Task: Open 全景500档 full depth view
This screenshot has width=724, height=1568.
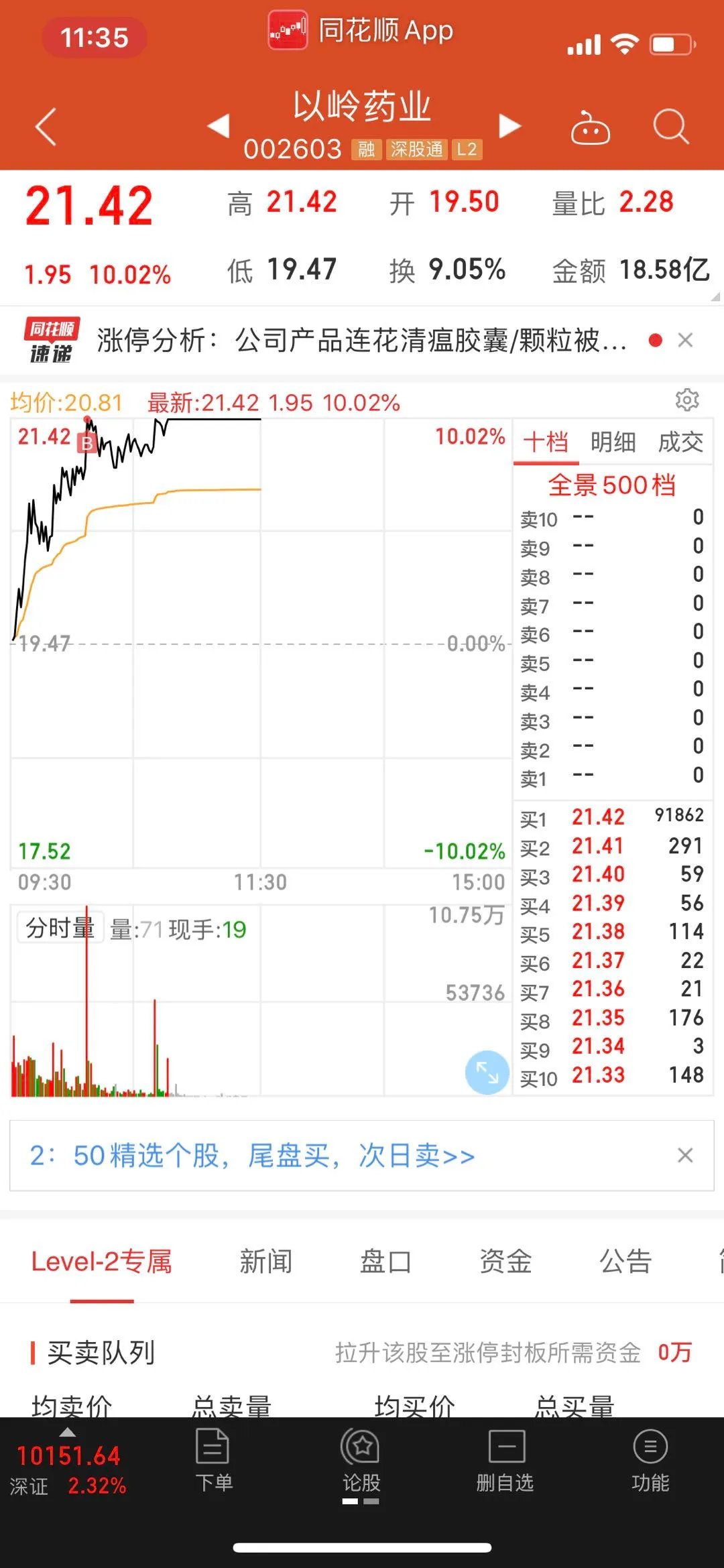Action: 611,485
